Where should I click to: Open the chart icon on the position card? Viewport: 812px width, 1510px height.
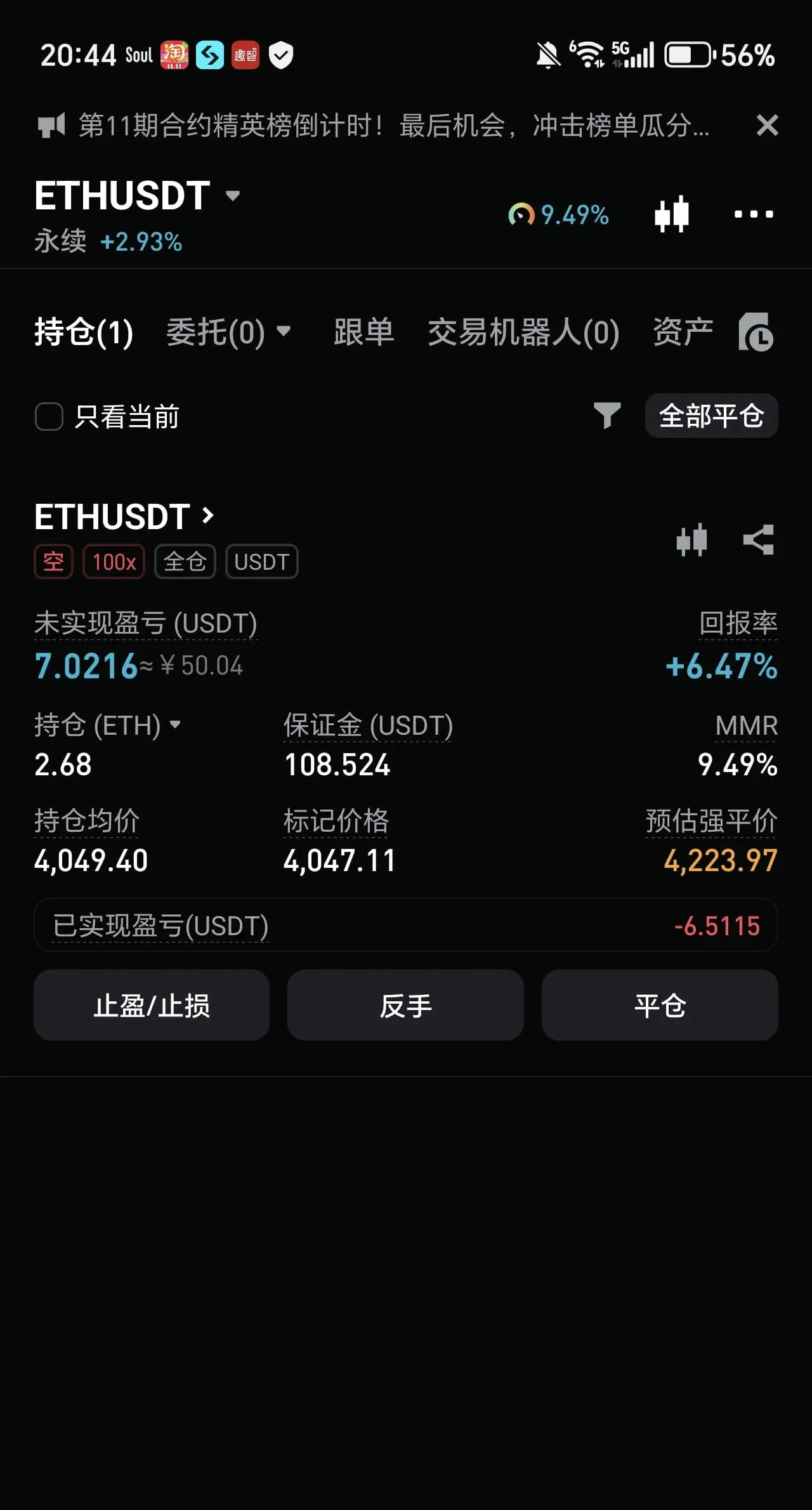[x=691, y=540]
